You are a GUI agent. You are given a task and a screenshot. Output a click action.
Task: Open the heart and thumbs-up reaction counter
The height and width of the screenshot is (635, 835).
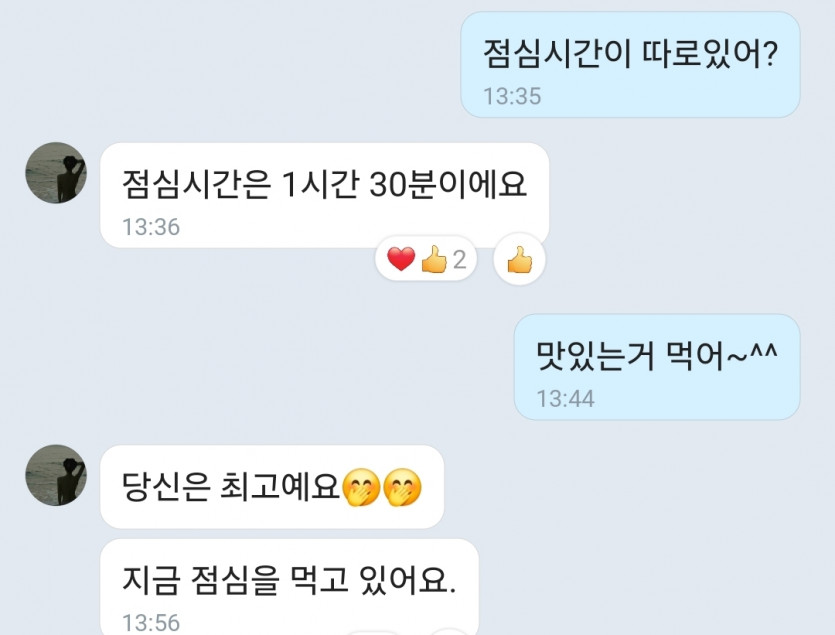coord(426,260)
